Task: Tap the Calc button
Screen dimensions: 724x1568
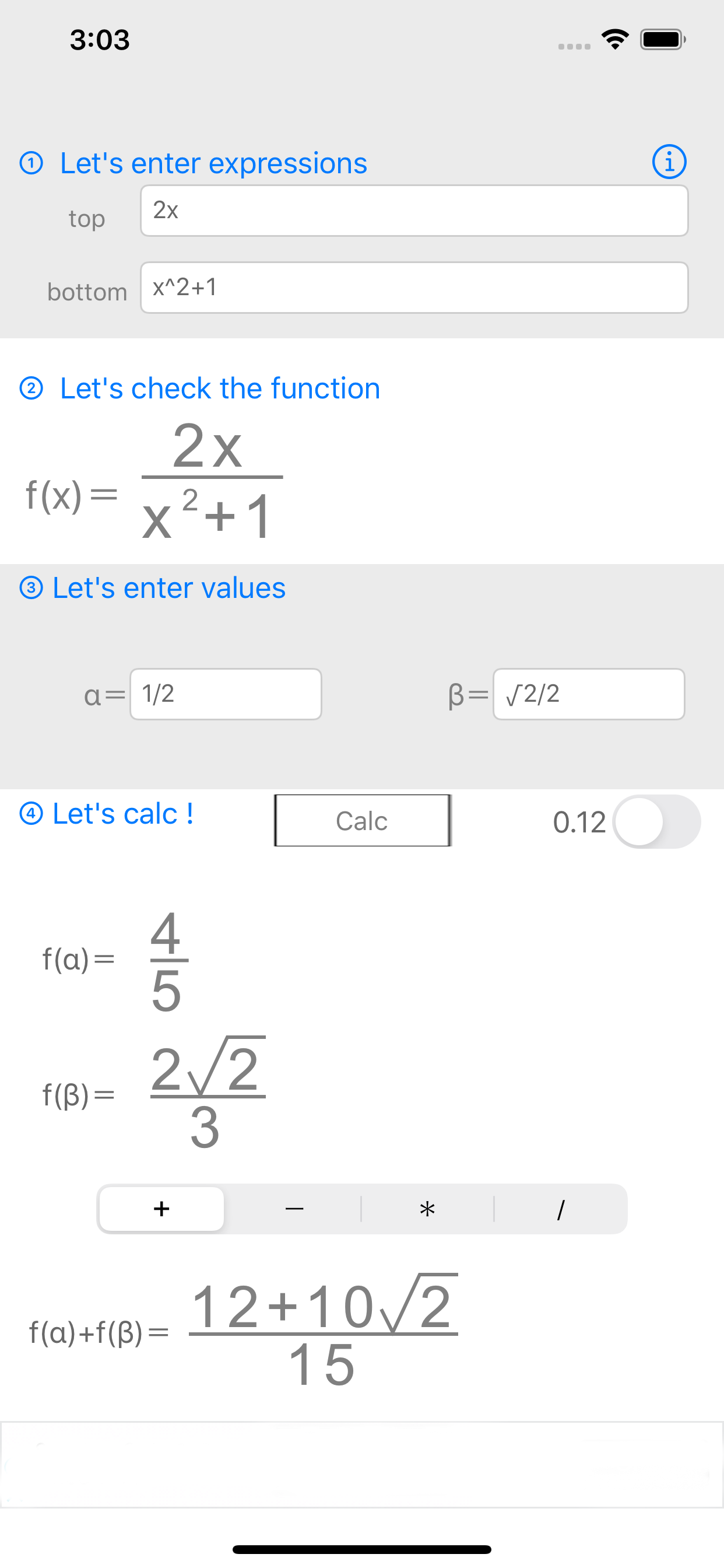Action: click(x=363, y=821)
